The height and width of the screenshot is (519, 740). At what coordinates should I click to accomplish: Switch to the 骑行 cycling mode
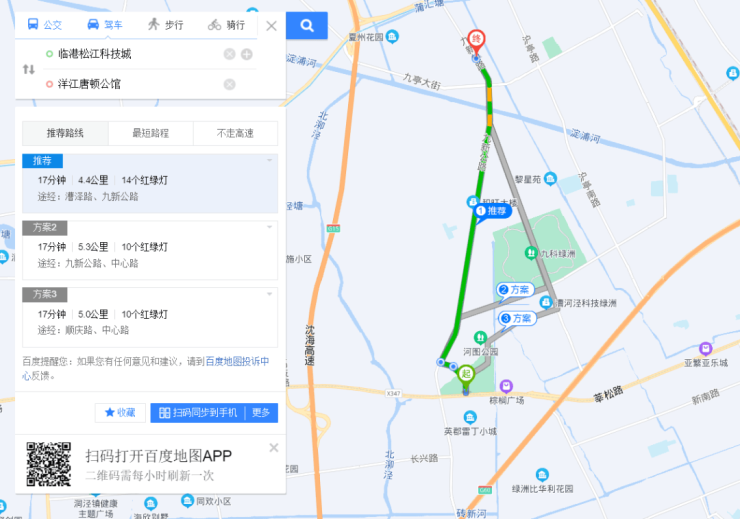click(x=227, y=25)
